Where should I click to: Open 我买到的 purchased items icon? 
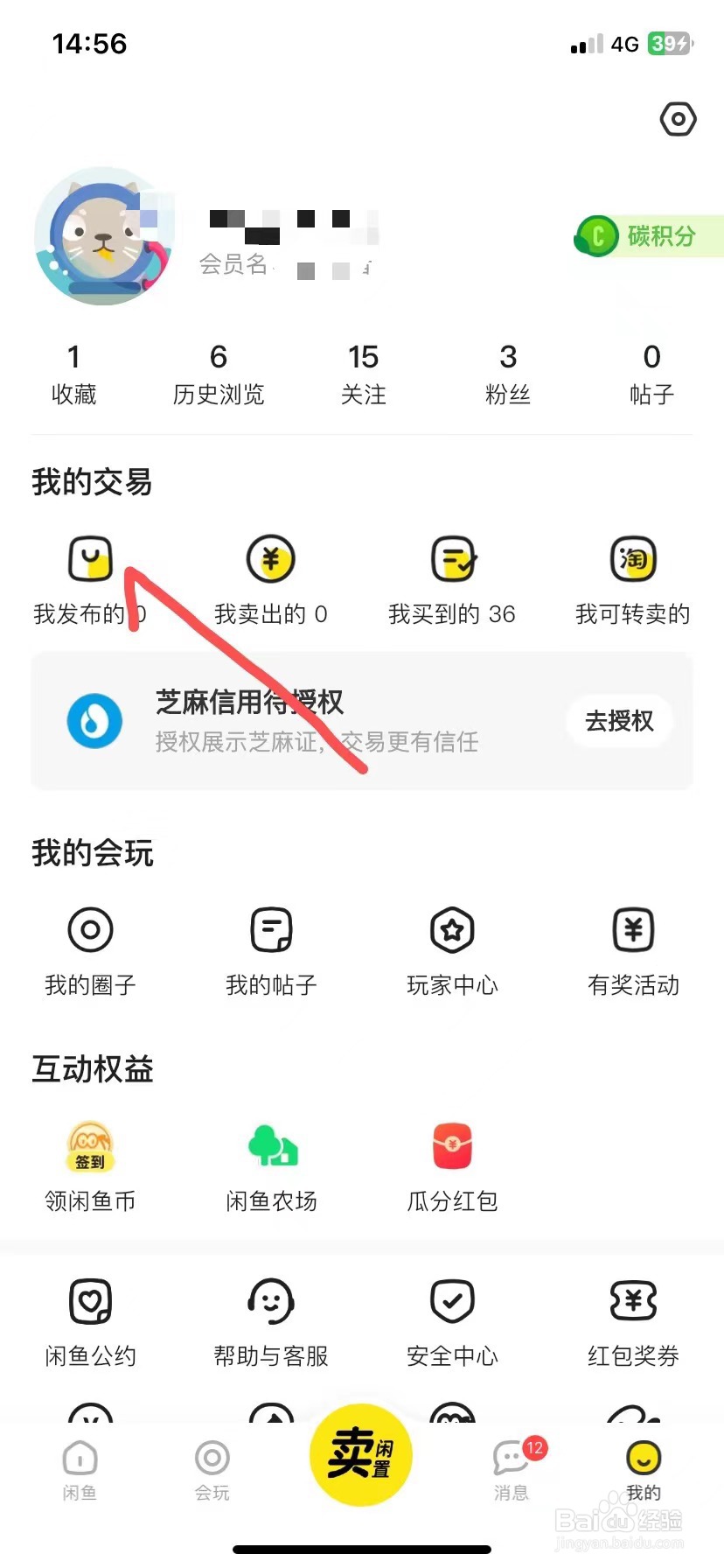[x=452, y=560]
